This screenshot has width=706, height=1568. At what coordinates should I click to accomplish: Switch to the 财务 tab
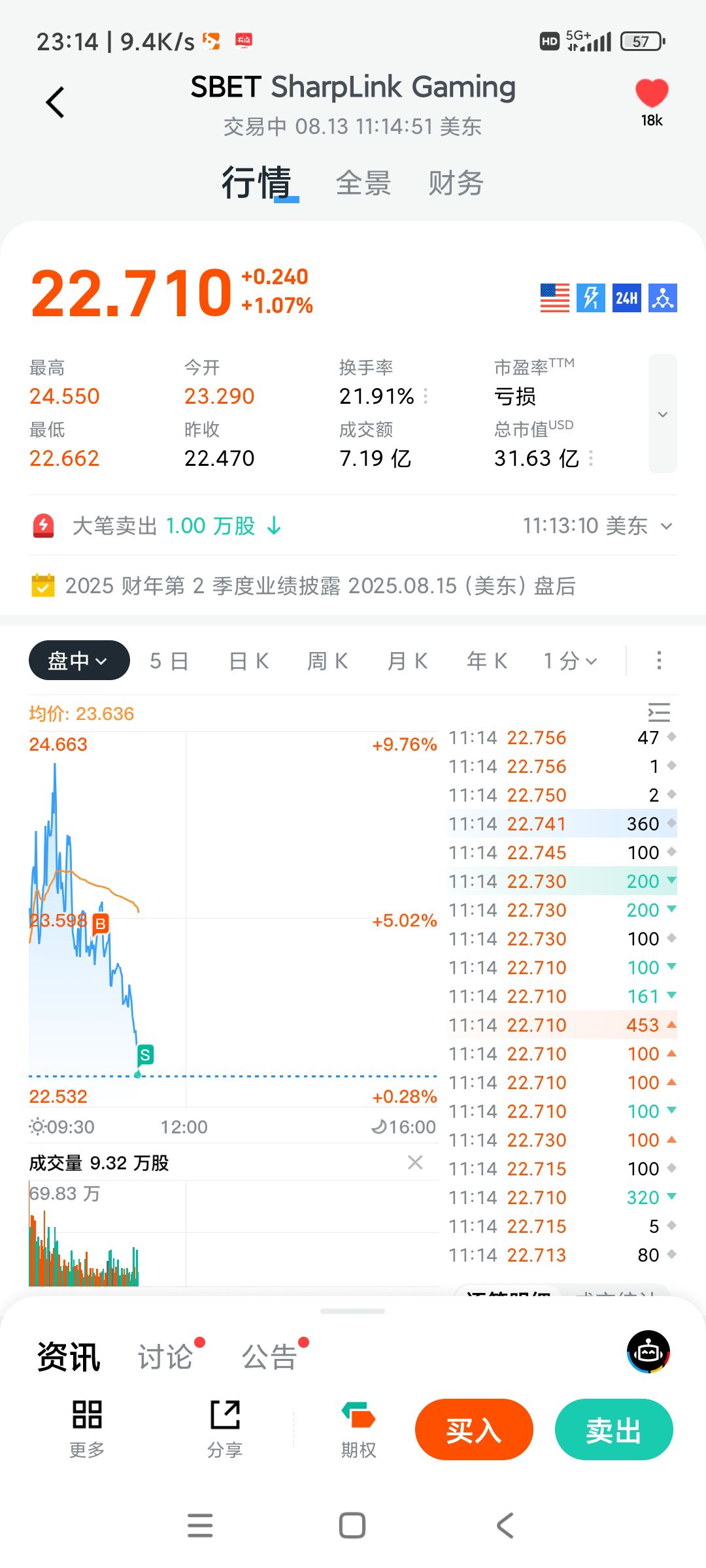click(x=456, y=183)
